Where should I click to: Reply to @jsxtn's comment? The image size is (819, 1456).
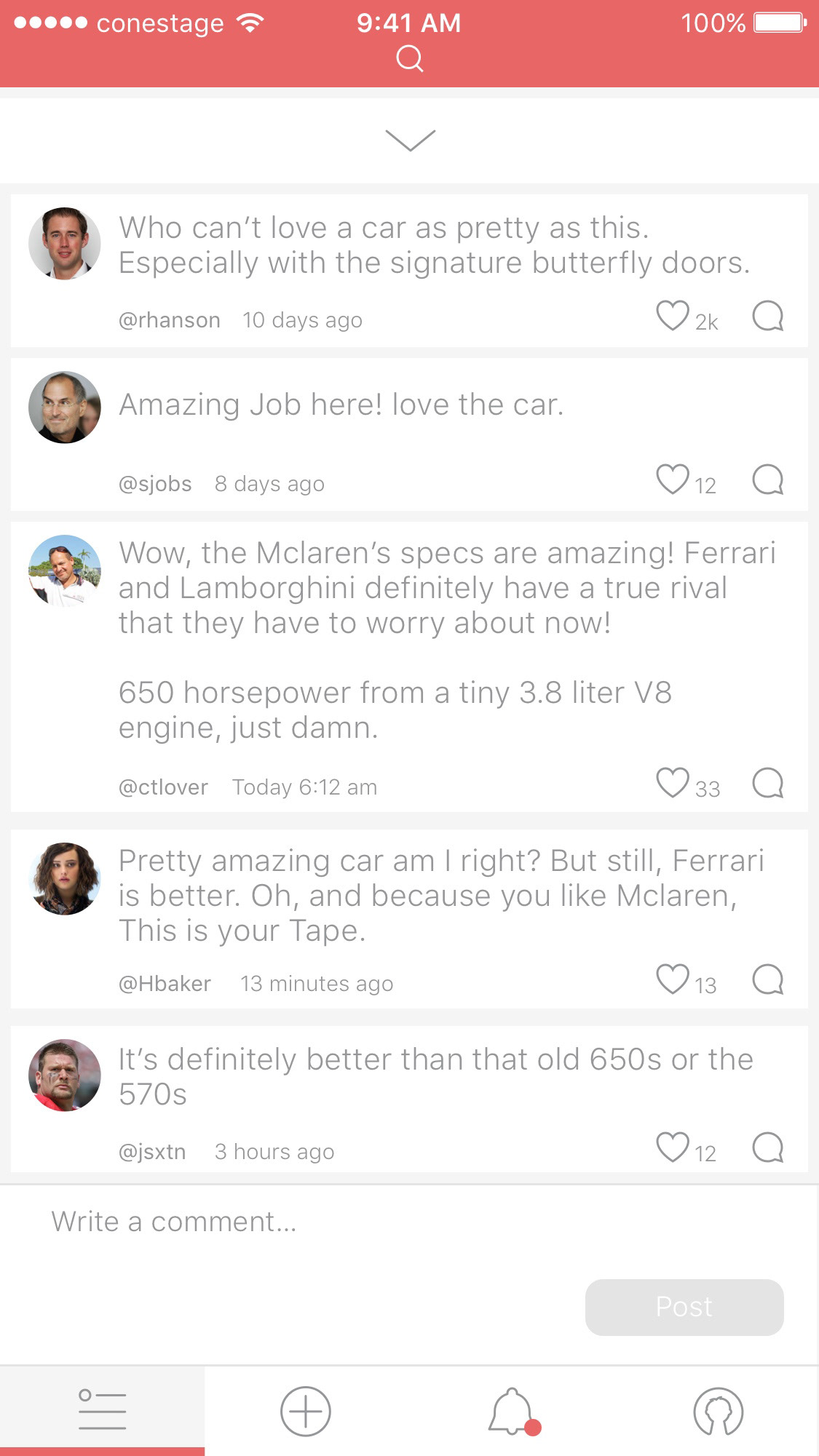pyautogui.click(x=767, y=1147)
